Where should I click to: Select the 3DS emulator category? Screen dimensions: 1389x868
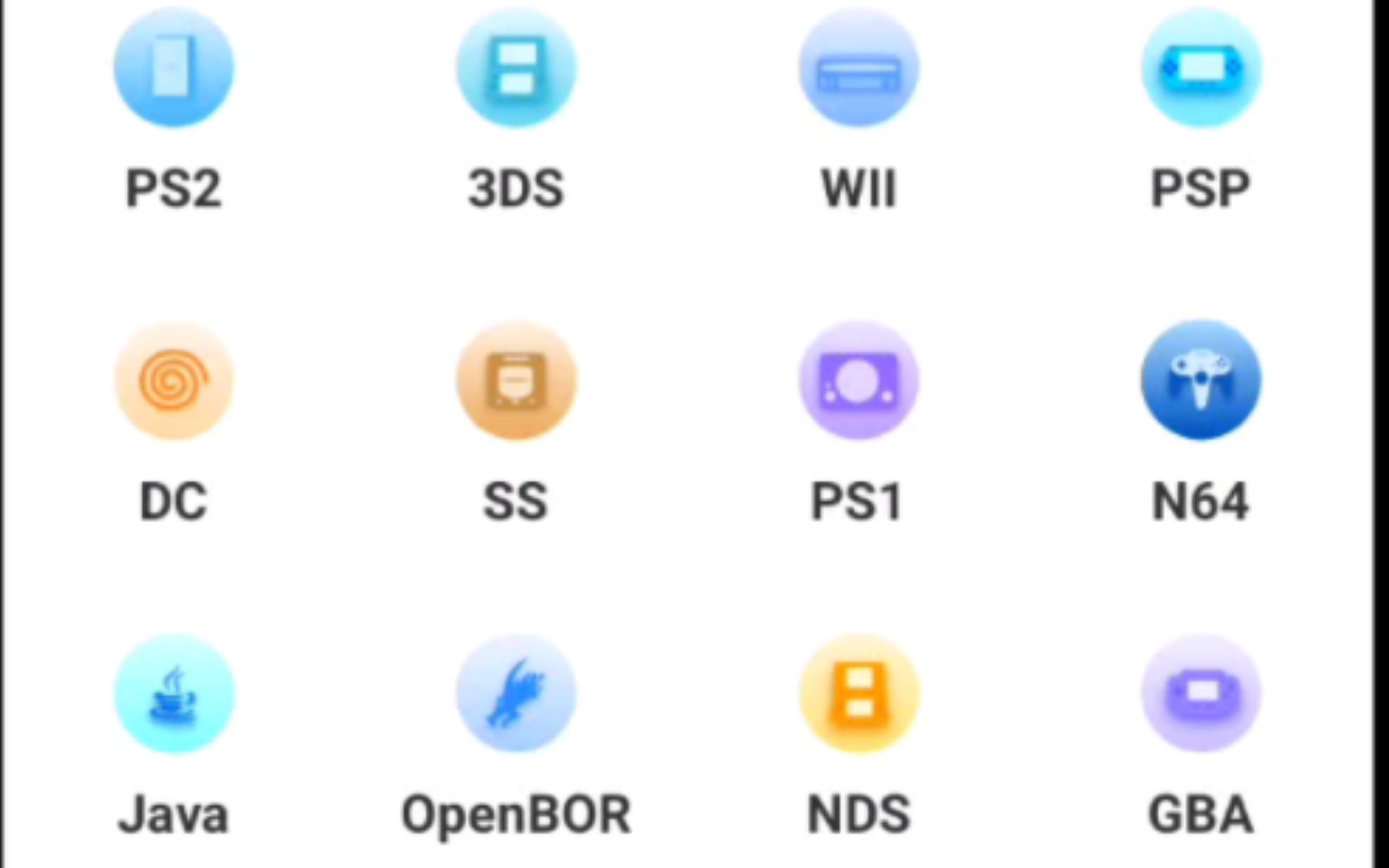pyautogui.click(x=516, y=68)
